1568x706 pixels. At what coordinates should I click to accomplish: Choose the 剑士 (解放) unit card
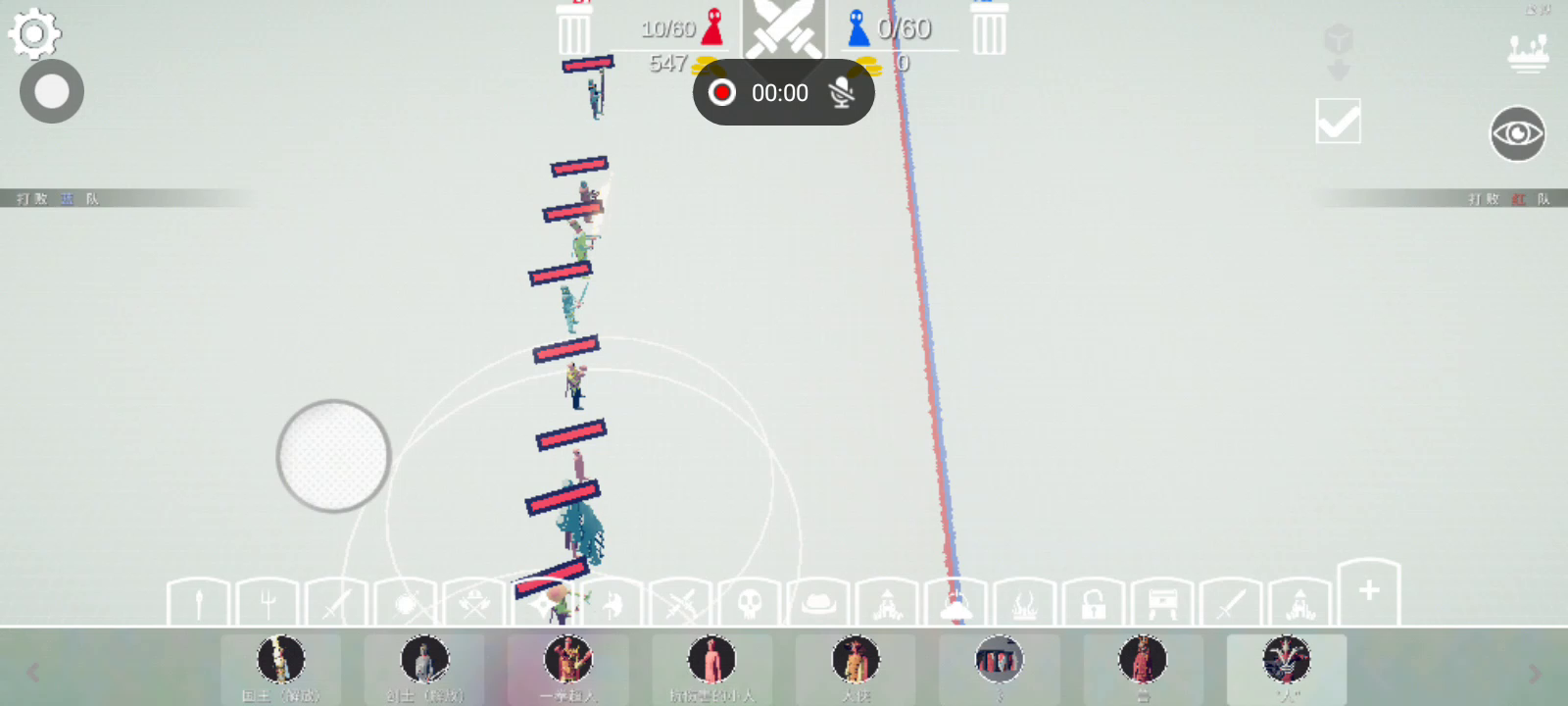[424, 668]
